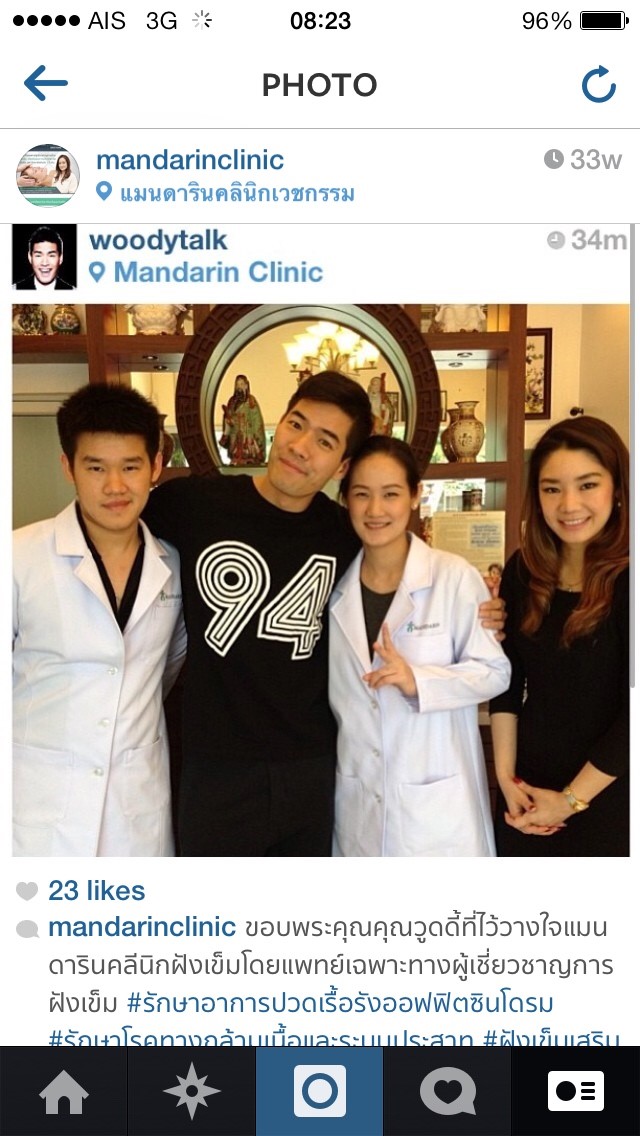Open the Thai location tag under mandarinclinic

click(x=225, y=193)
